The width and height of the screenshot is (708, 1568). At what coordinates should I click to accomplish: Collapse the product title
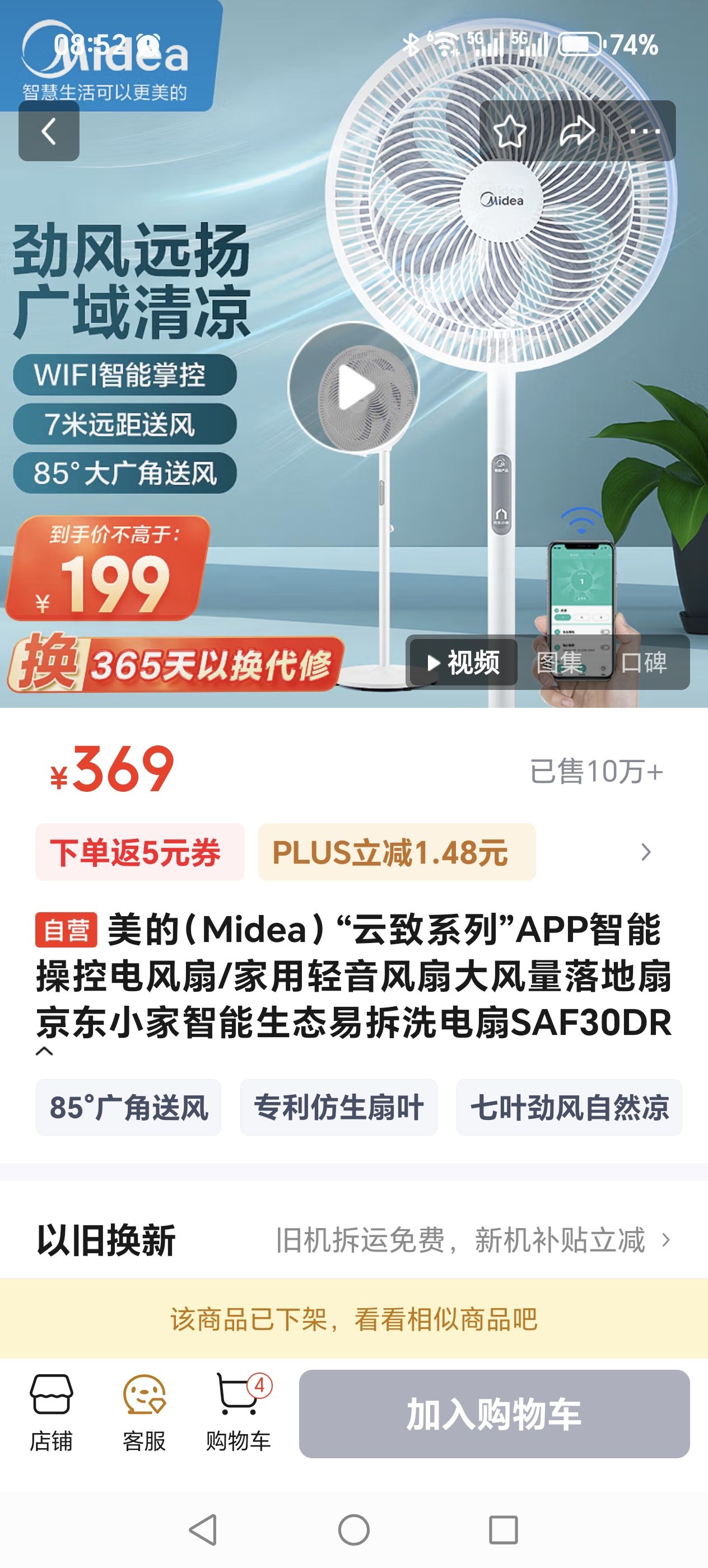coord(44,1051)
